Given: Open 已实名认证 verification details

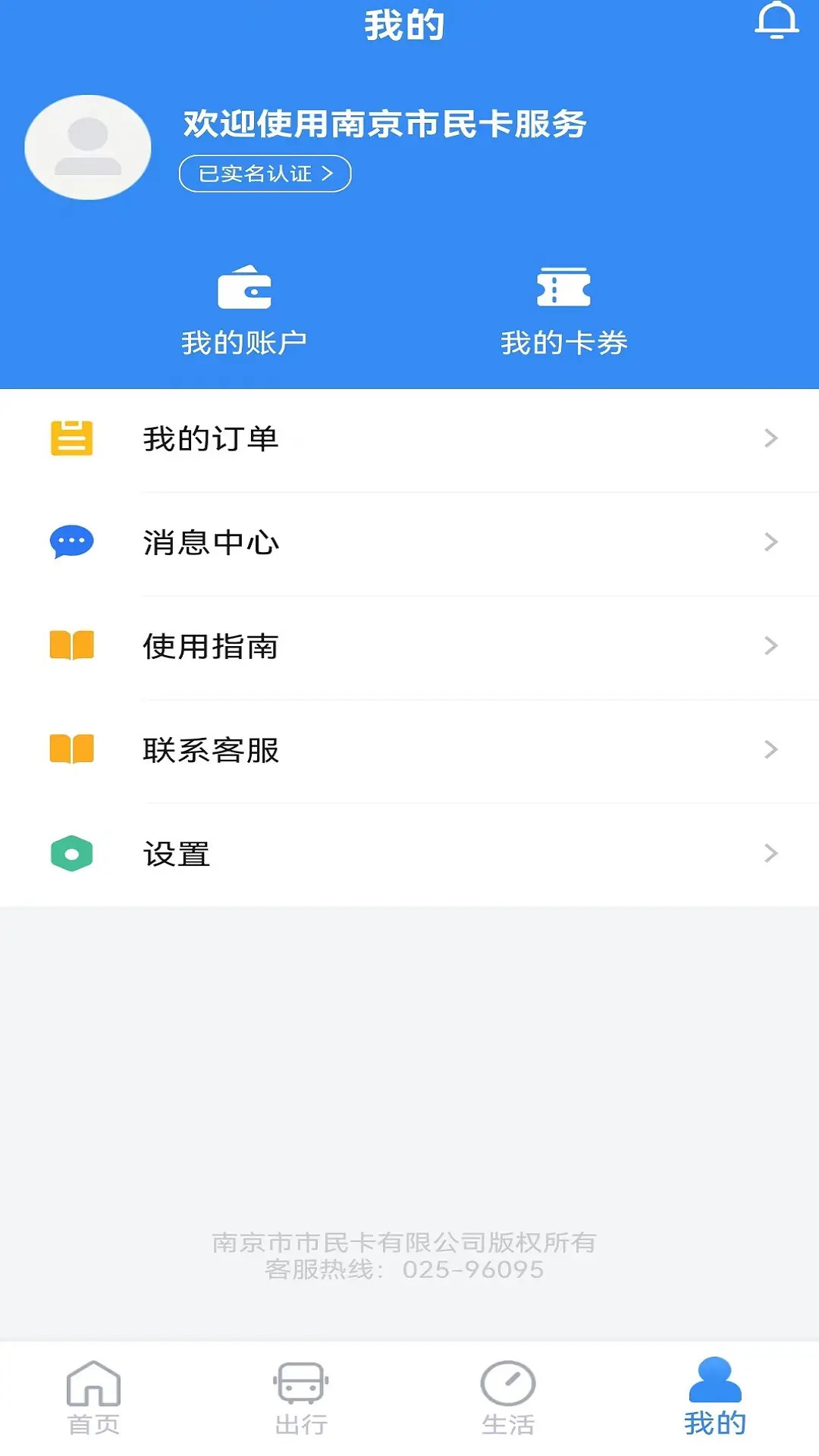Looking at the screenshot, I should [x=265, y=173].
